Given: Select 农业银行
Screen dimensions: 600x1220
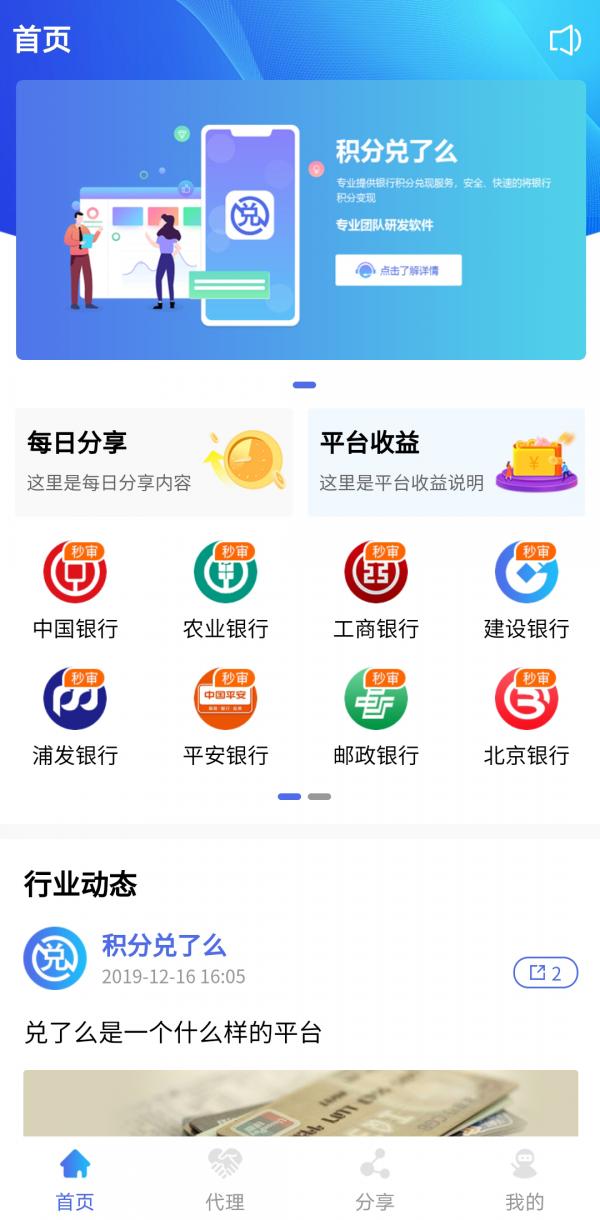Looking at the screenshot, I should coord(225,590).
